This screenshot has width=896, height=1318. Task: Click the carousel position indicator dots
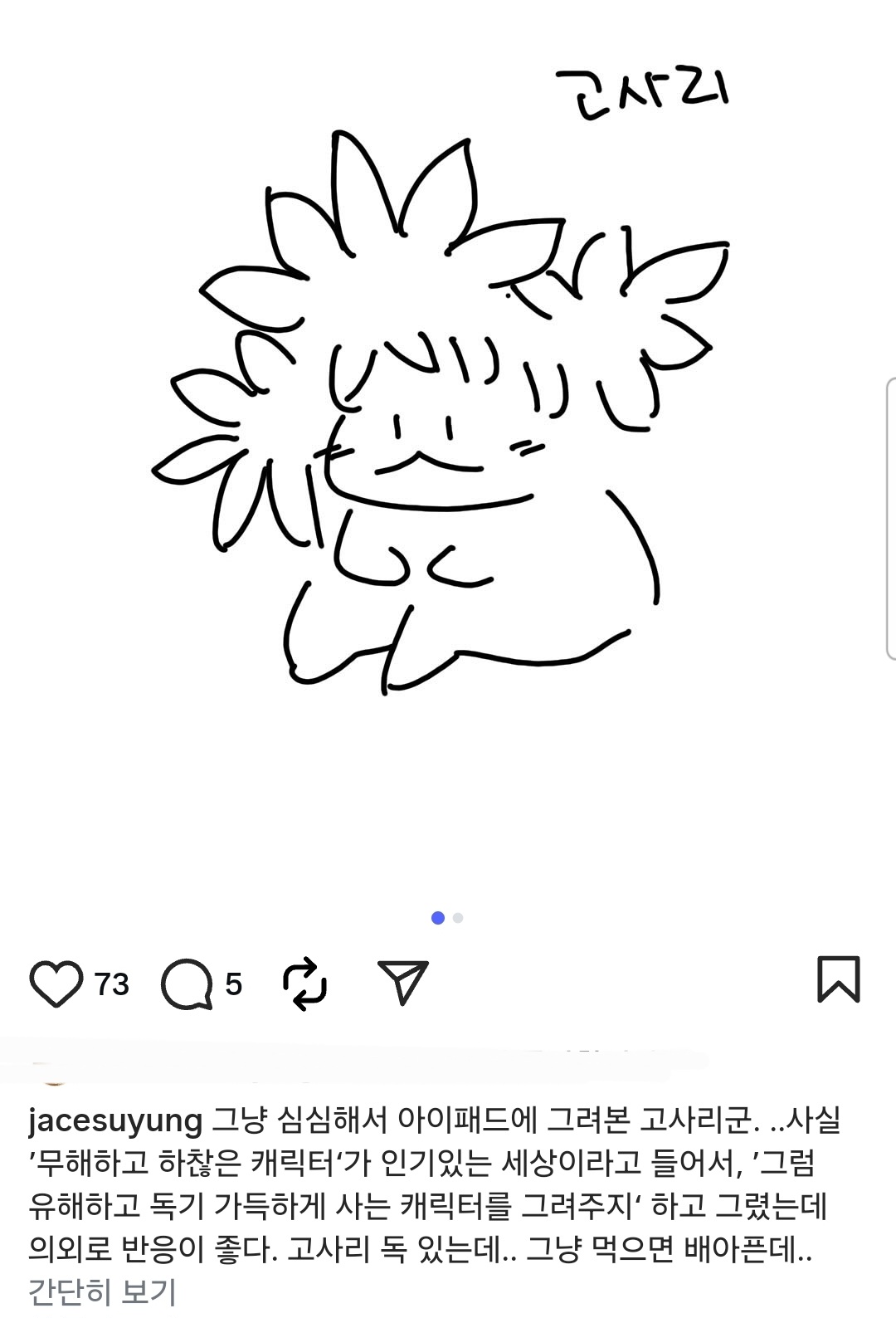pyautogui.click(x=446, y=917)
